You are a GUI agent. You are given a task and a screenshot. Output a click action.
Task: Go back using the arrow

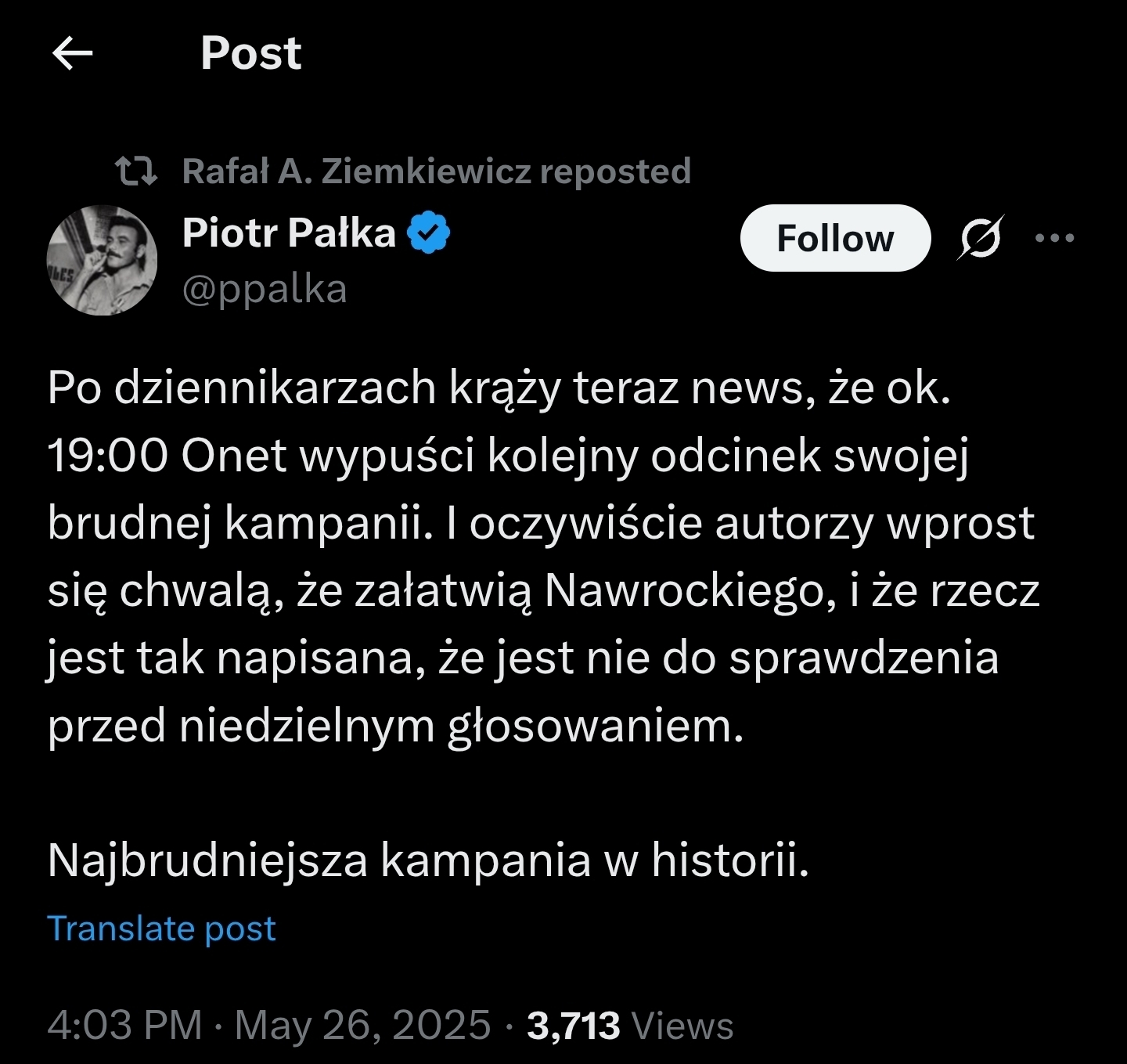[72, 54]
